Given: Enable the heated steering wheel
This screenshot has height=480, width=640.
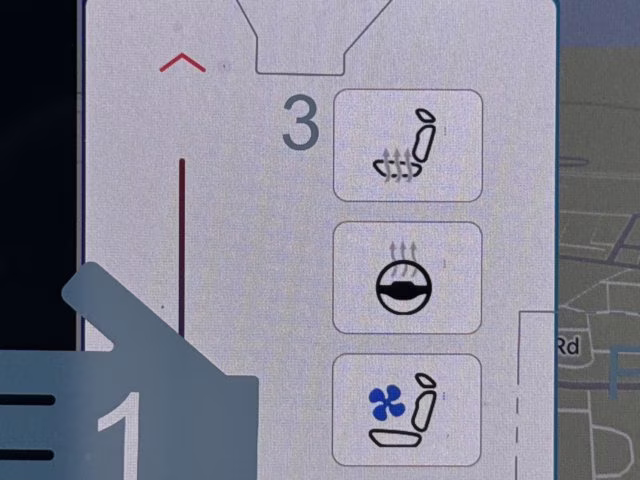Looking at the screenshot, I should [407, 277].
